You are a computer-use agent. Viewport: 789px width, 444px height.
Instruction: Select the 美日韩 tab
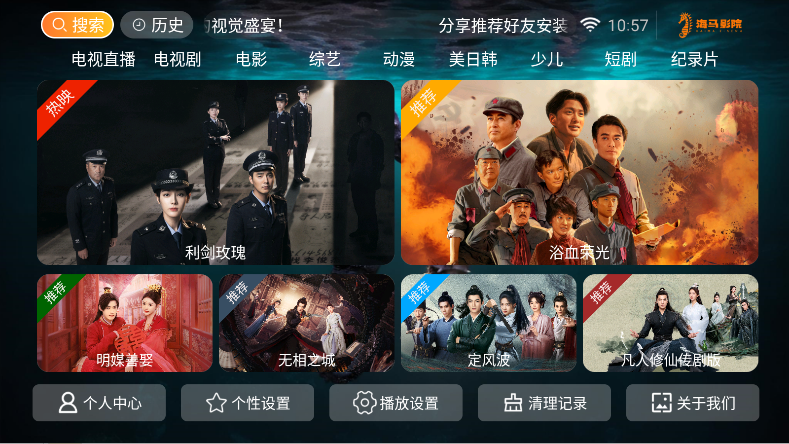point(473,59)
